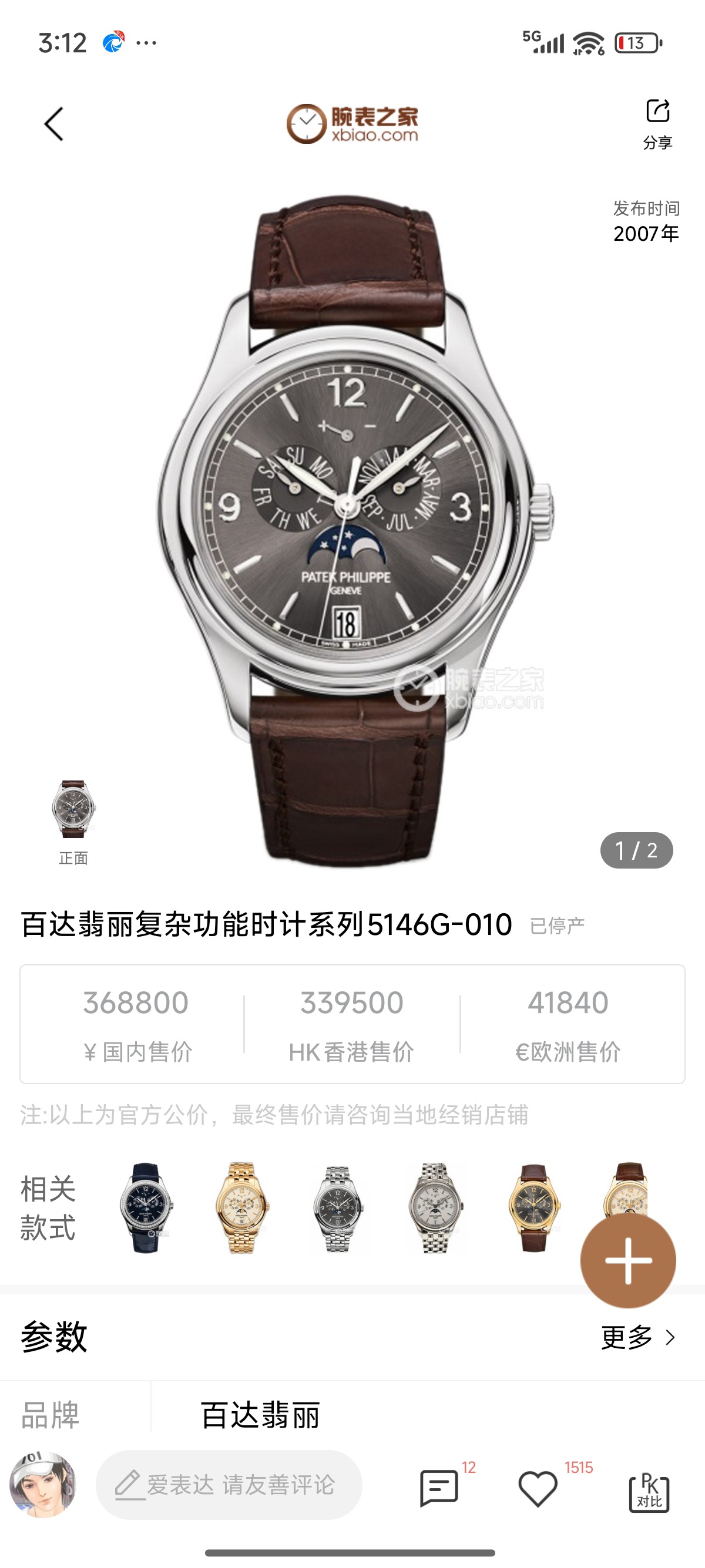This screenshot has height=1568, width=705.
Task: Expand 更多 parameters
Action: point(637,1337)
